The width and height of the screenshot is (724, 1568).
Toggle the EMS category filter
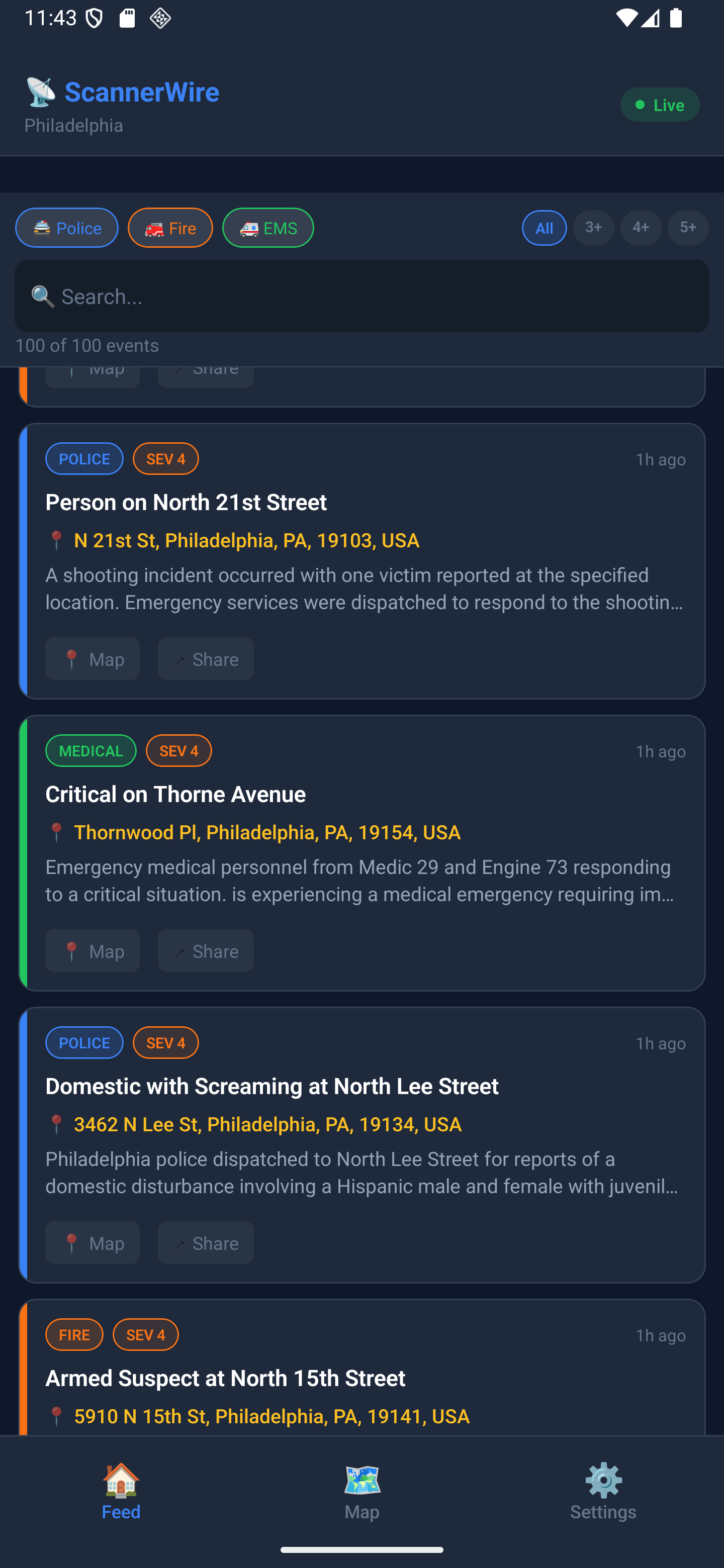pos(268,228)
